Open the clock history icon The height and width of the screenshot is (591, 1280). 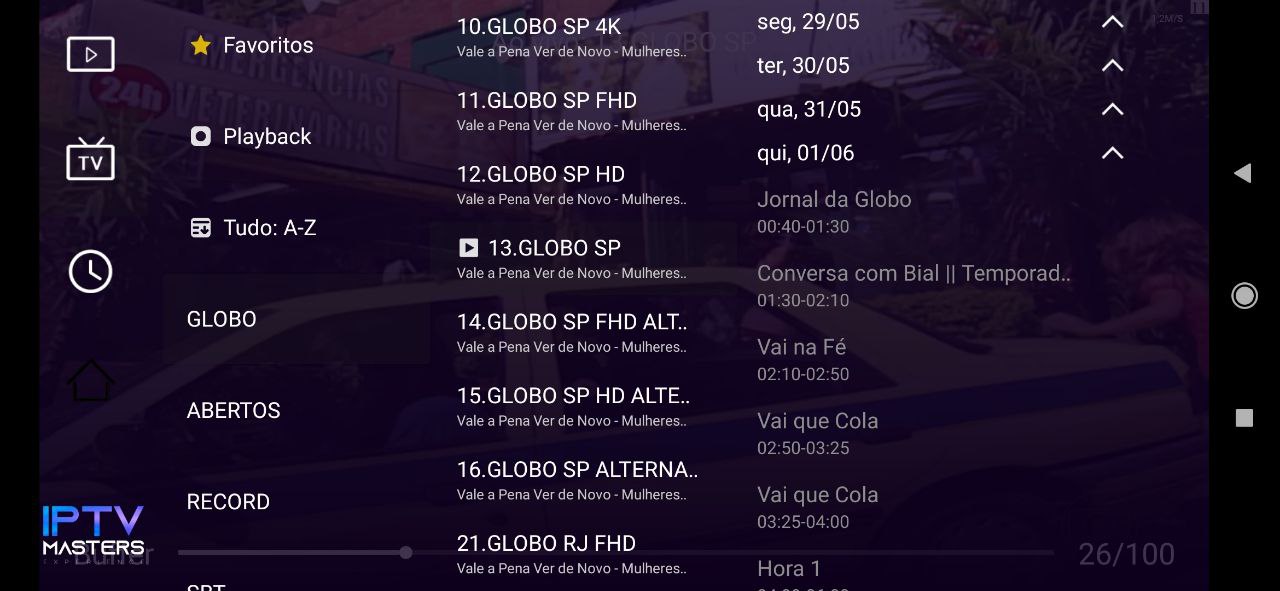[x=90, y=272]
